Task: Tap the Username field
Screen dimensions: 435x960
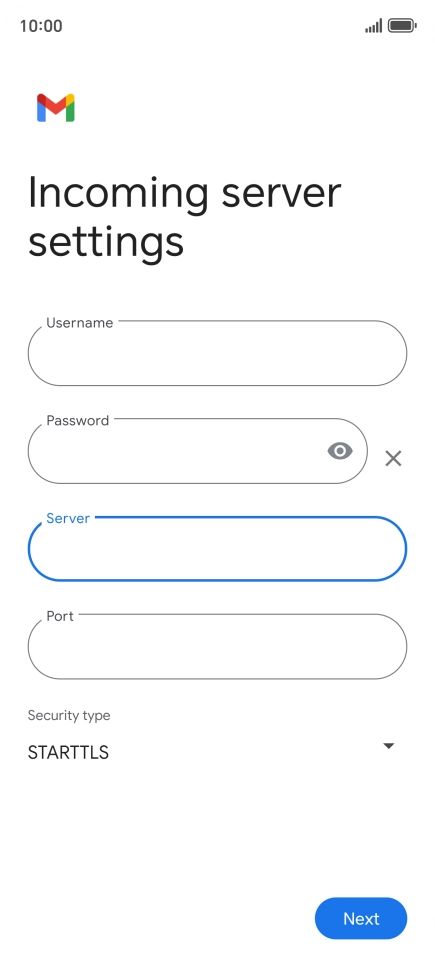Action: click(217, 353)
